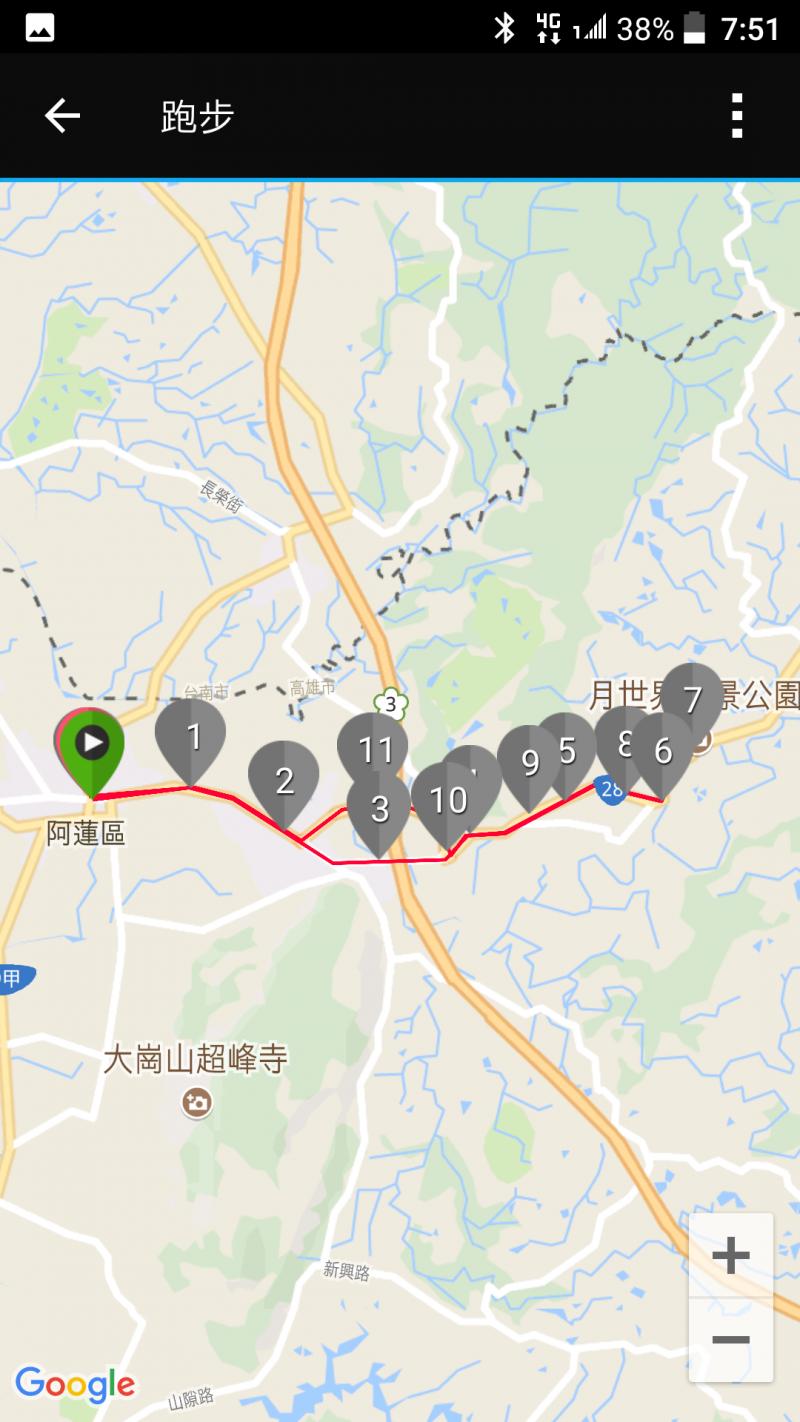Select lap marker 2
Screen dimensions: 800x1422
283,780
